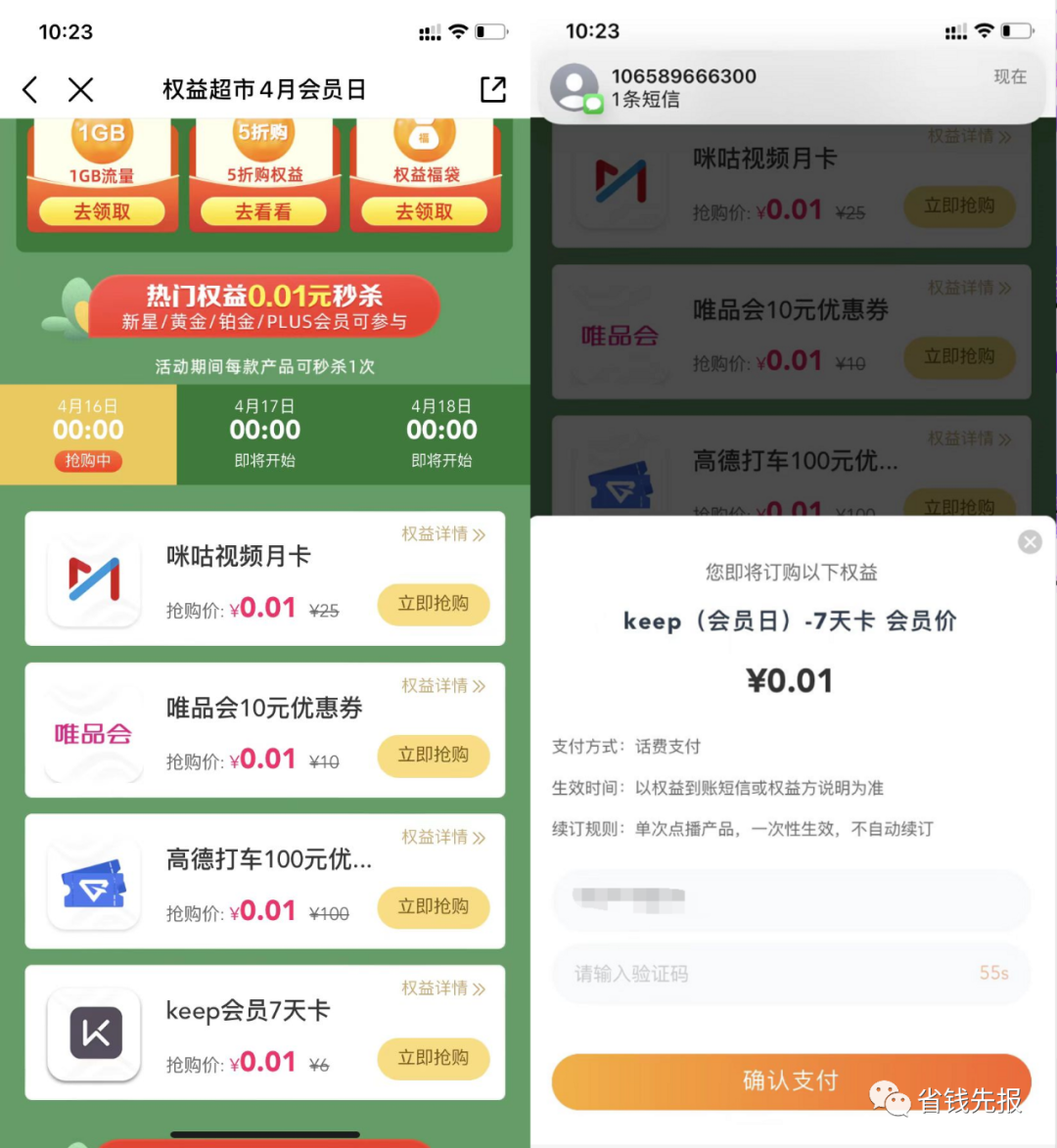Claim the 1GB流量 reward
Viewport: 1057px width, 1148px height.
pyautogui.click(x=102, y=211)
